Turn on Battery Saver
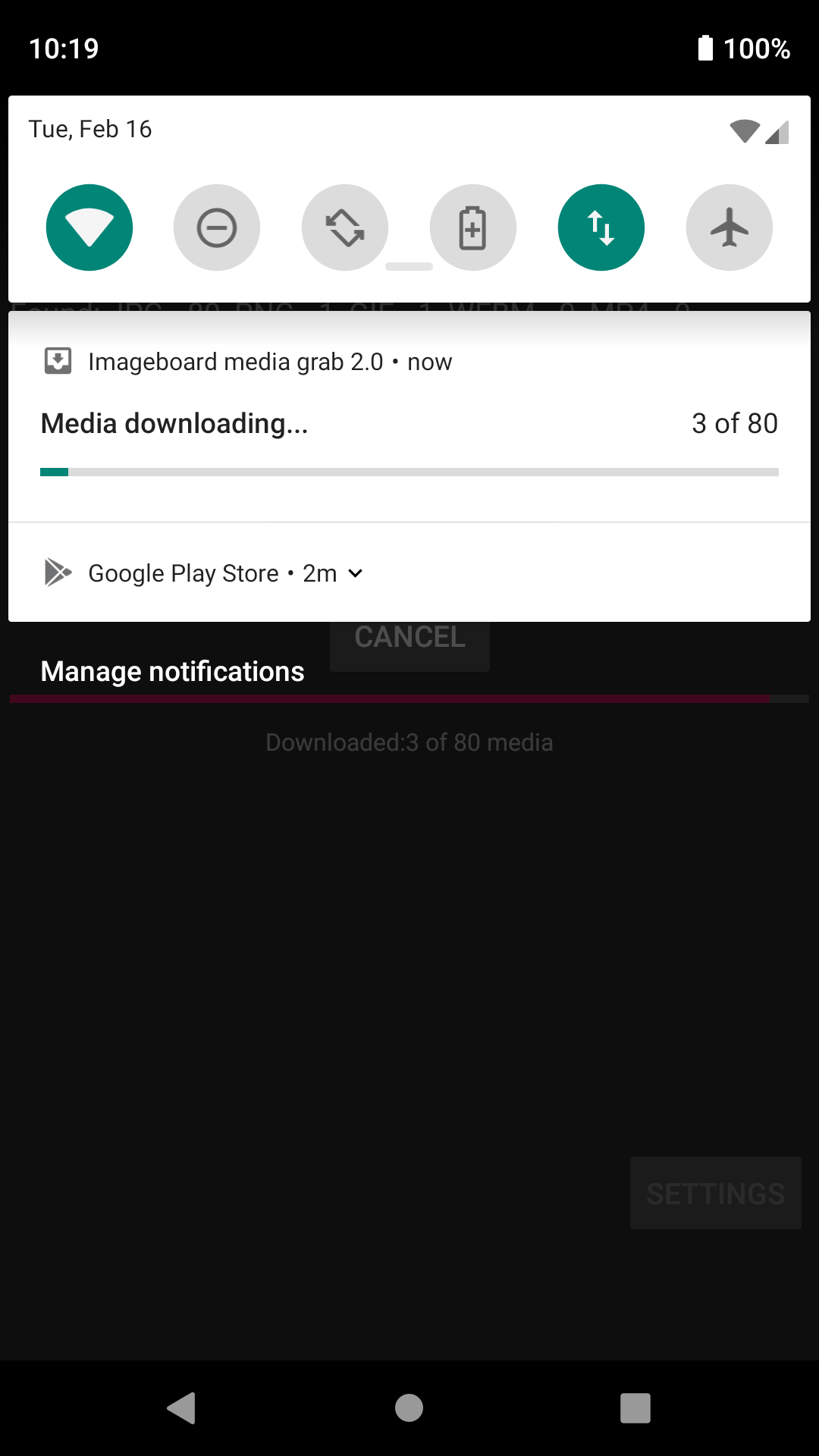The height and width of the screenshot is (1456, 819). tap(473, 227)
